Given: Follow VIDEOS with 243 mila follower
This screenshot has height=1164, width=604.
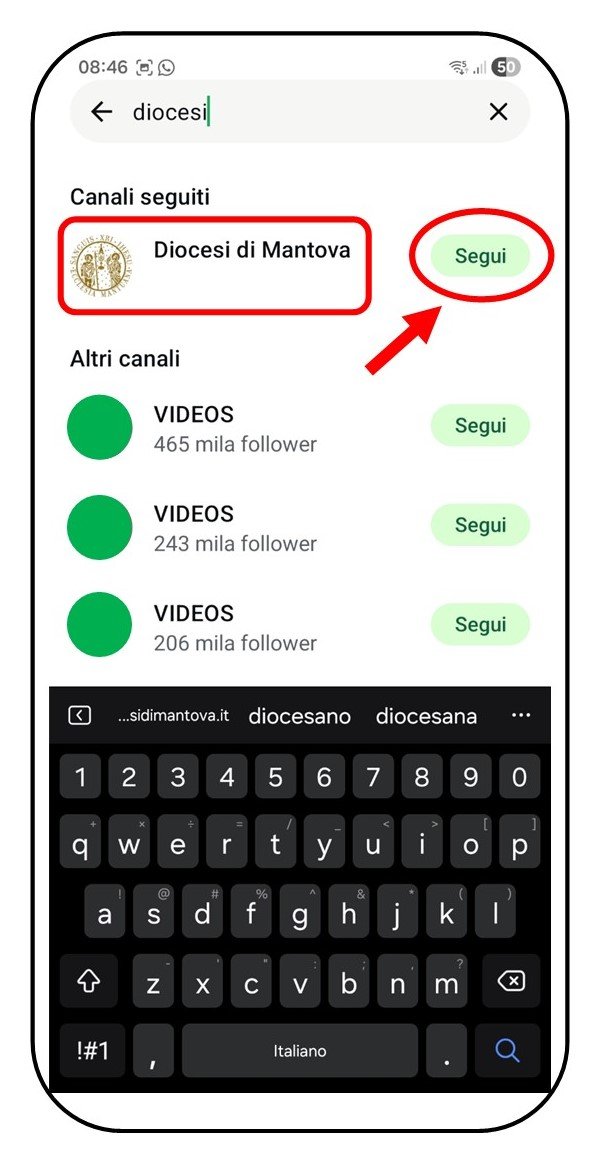Looking at the screenshot, I should [481, 524].
